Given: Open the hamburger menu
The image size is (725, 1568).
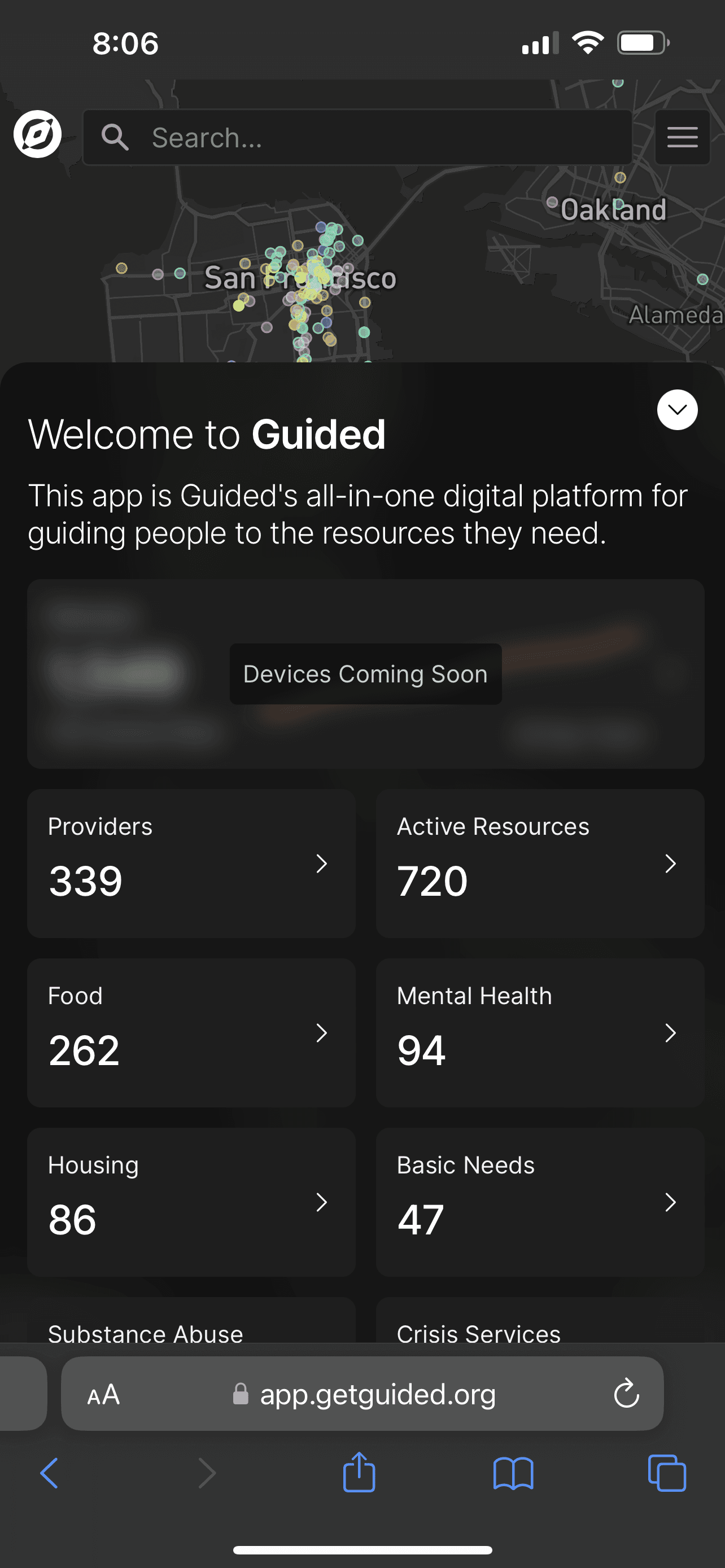Looking at the screenshot, I should point(682,138).
